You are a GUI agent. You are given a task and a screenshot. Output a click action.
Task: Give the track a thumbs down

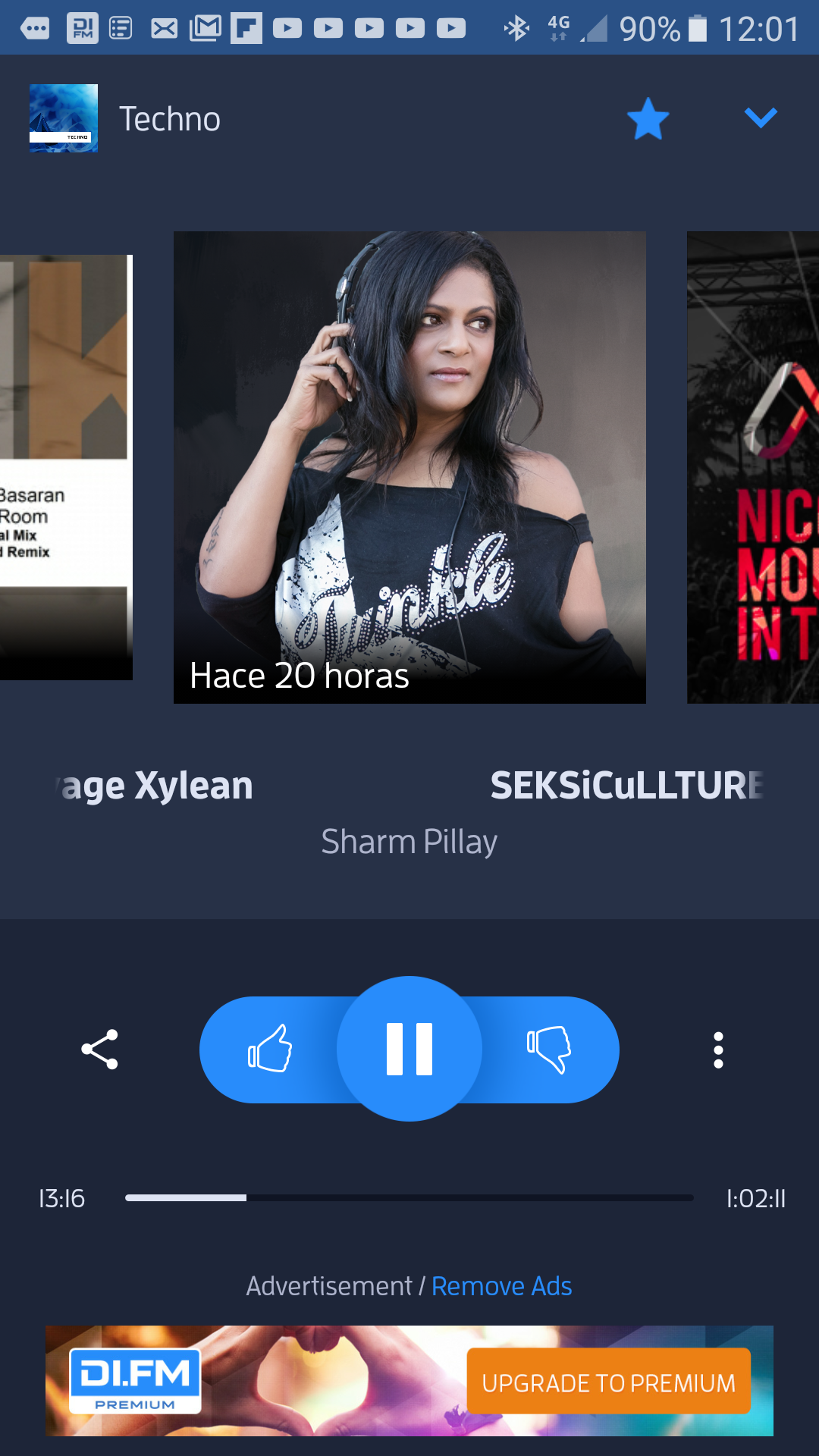549,1050
